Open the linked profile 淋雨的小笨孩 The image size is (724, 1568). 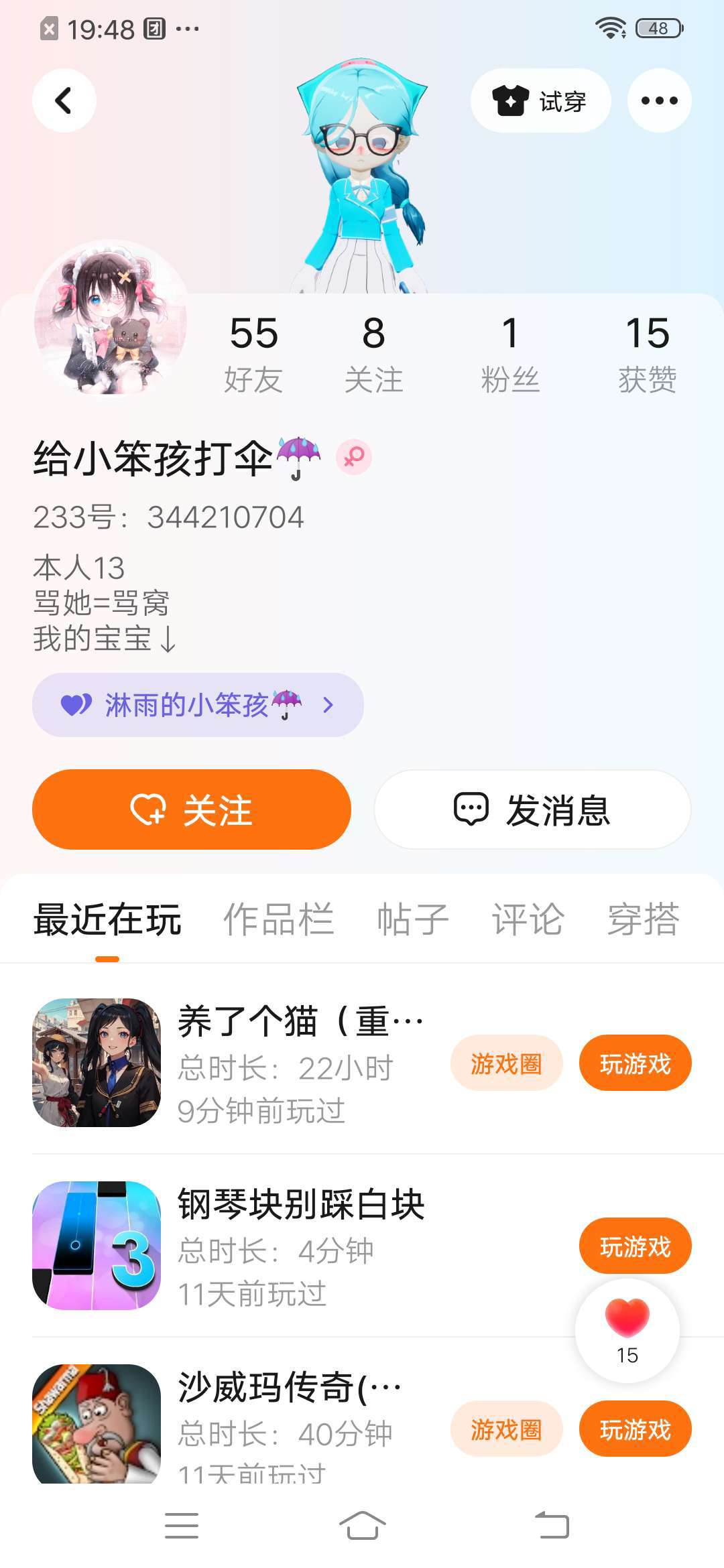(198, 705)
